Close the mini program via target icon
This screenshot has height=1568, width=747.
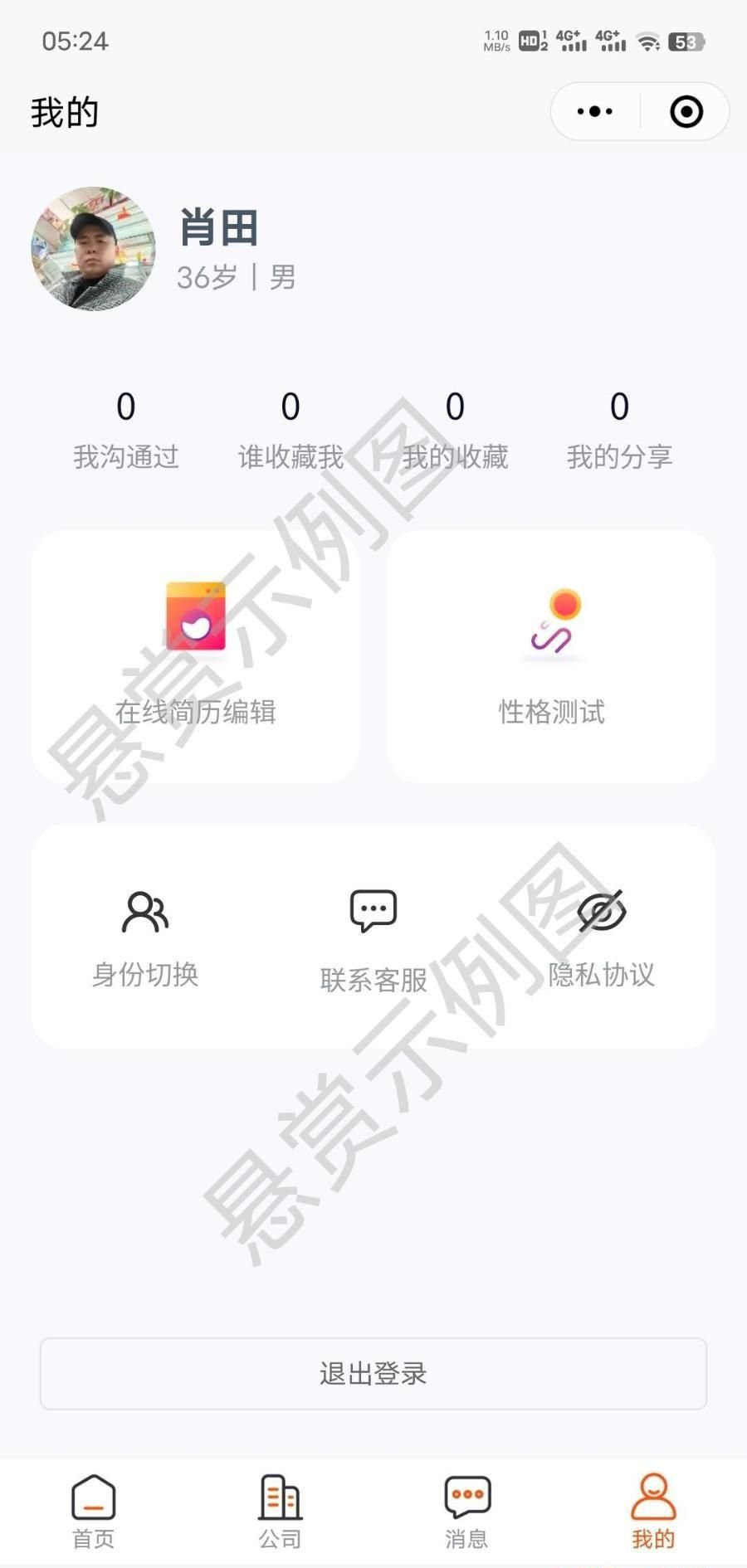tap(686, 111)
